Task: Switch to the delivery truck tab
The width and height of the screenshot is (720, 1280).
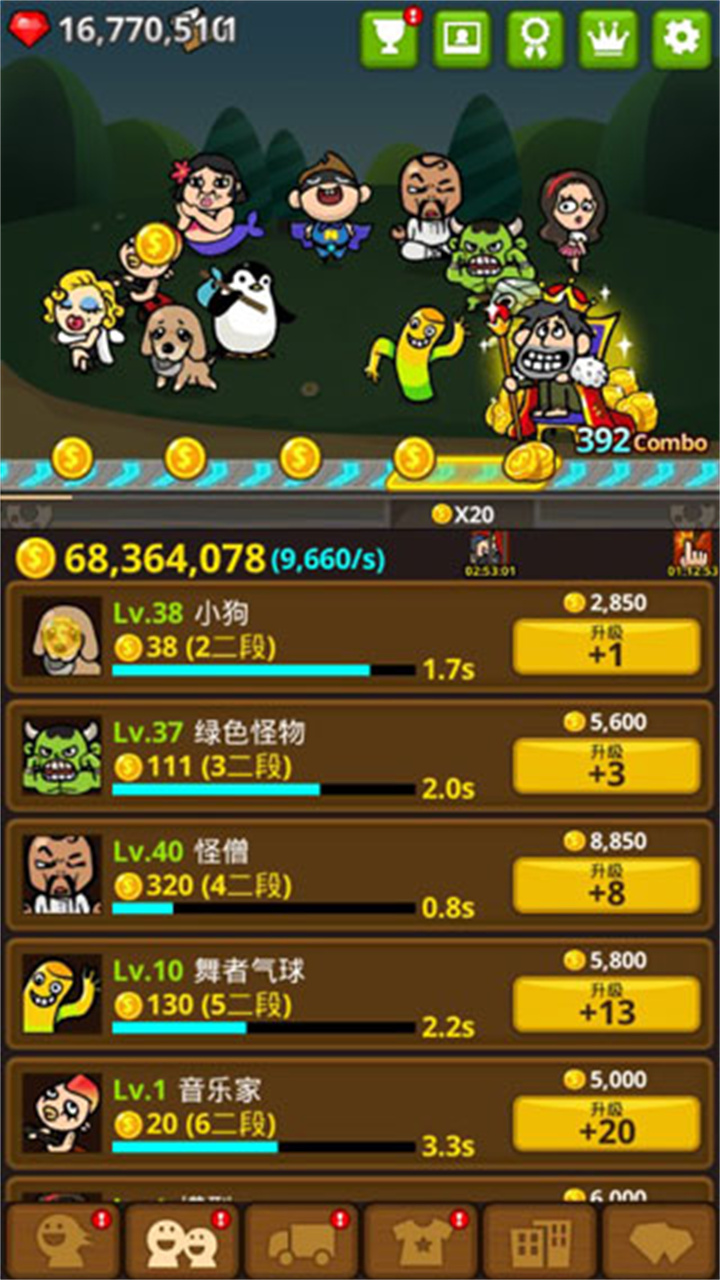Action: pyautogui.click(x=301, y=1241)
